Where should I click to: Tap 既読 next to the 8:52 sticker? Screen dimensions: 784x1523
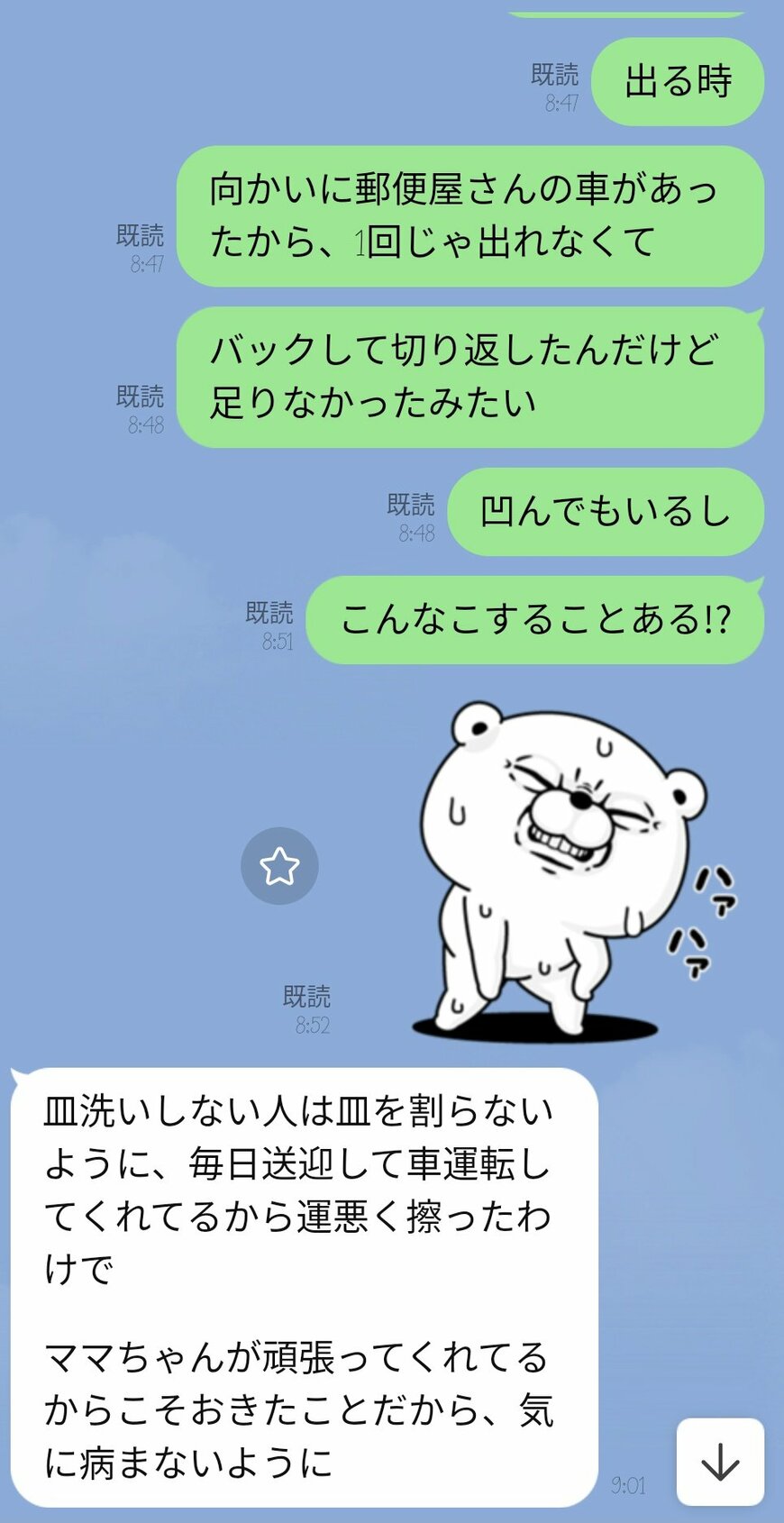click(x=306, y=999)
